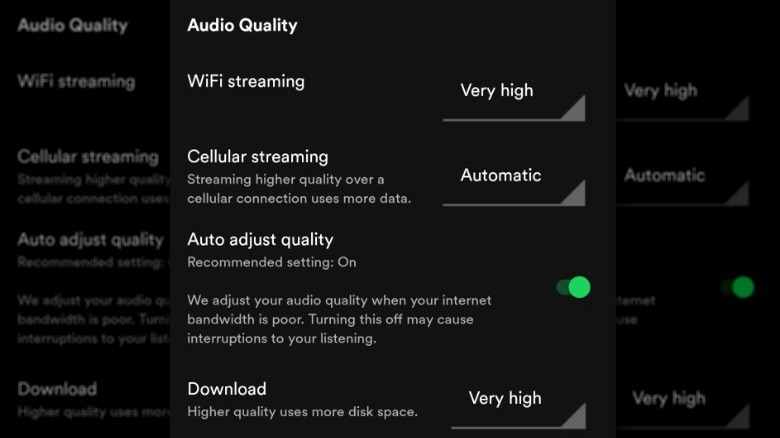The height and width of the screenshot is (438, 780).
Task: Open the WiFi streaming quality dropdown
Action: pyautogui.click(x=513, y=93)
